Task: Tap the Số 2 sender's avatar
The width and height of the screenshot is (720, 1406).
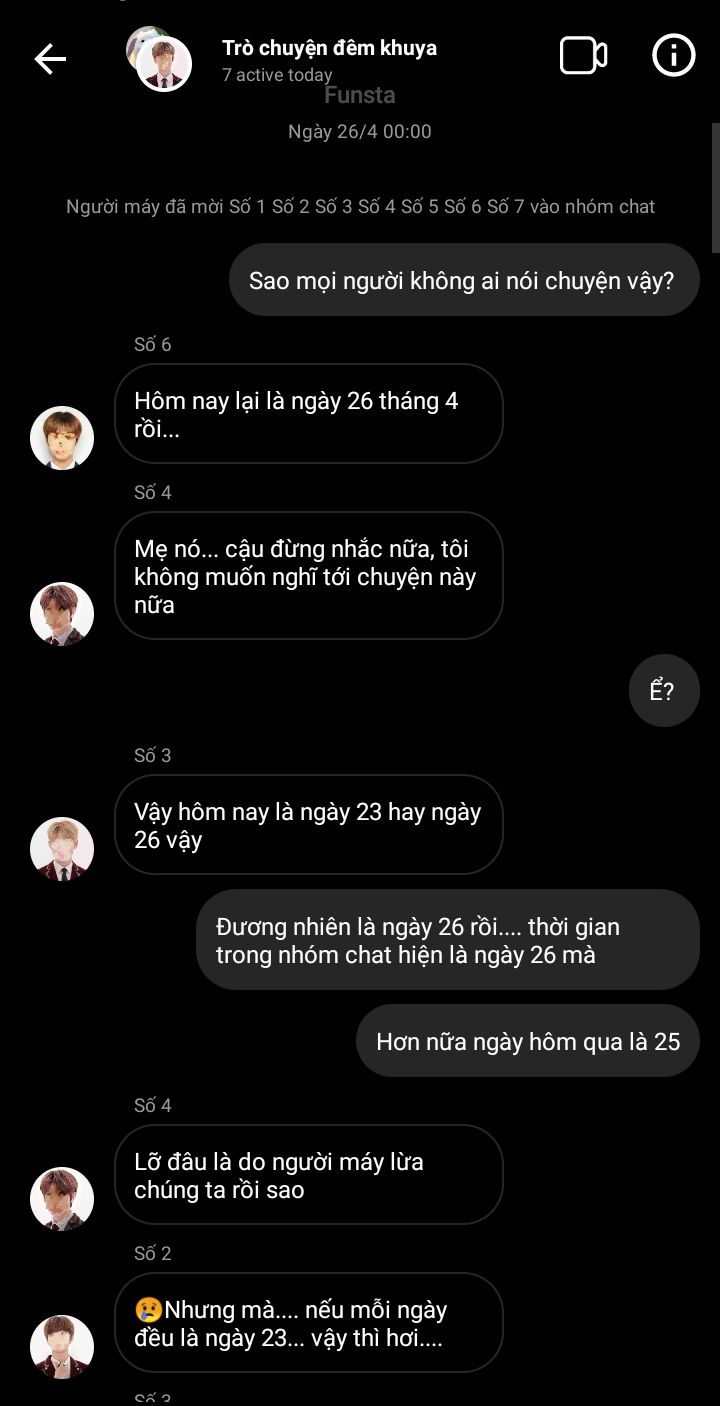Action: click(x=62, y=1346)
